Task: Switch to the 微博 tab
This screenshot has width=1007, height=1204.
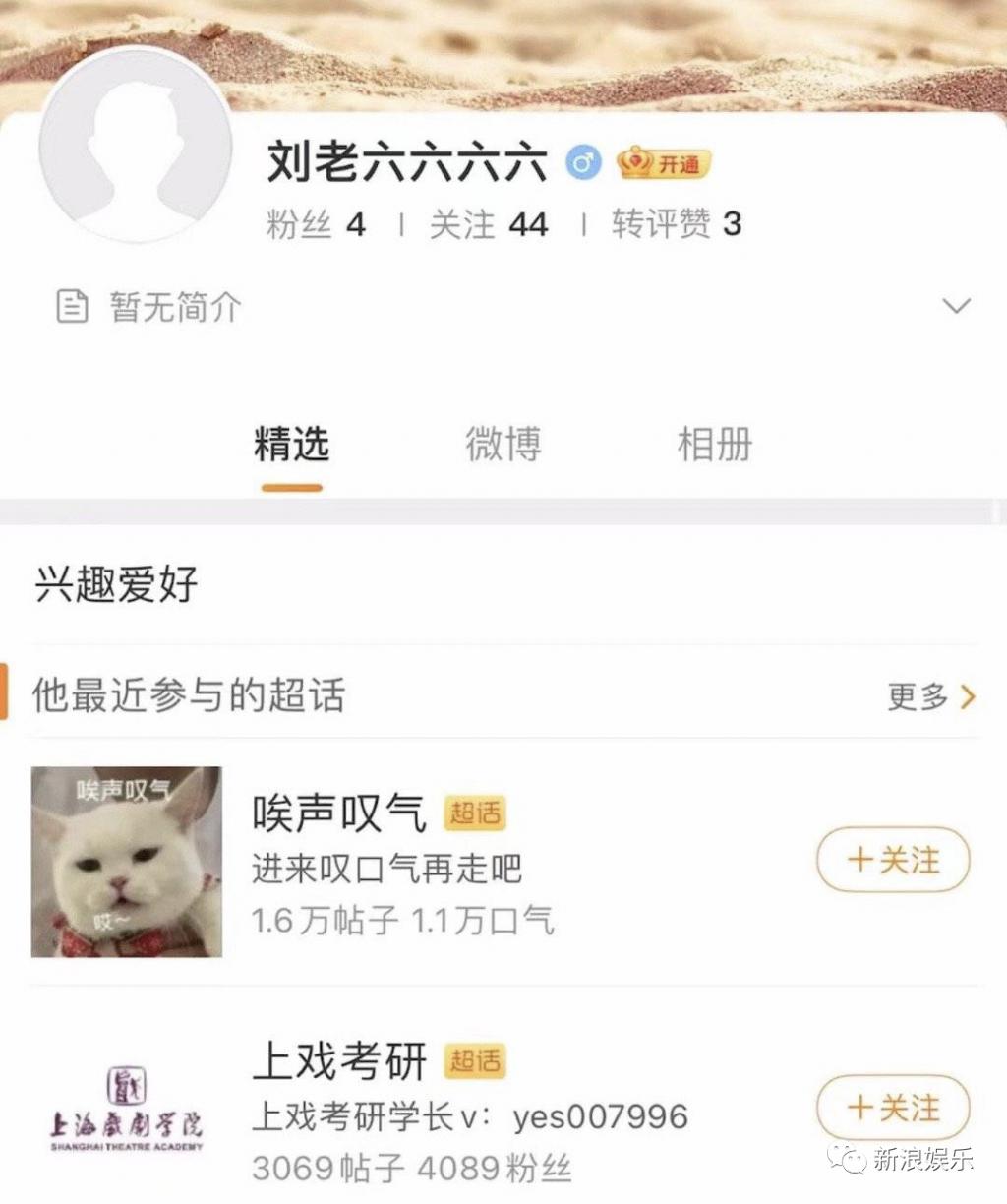Action: pos(503,445)
